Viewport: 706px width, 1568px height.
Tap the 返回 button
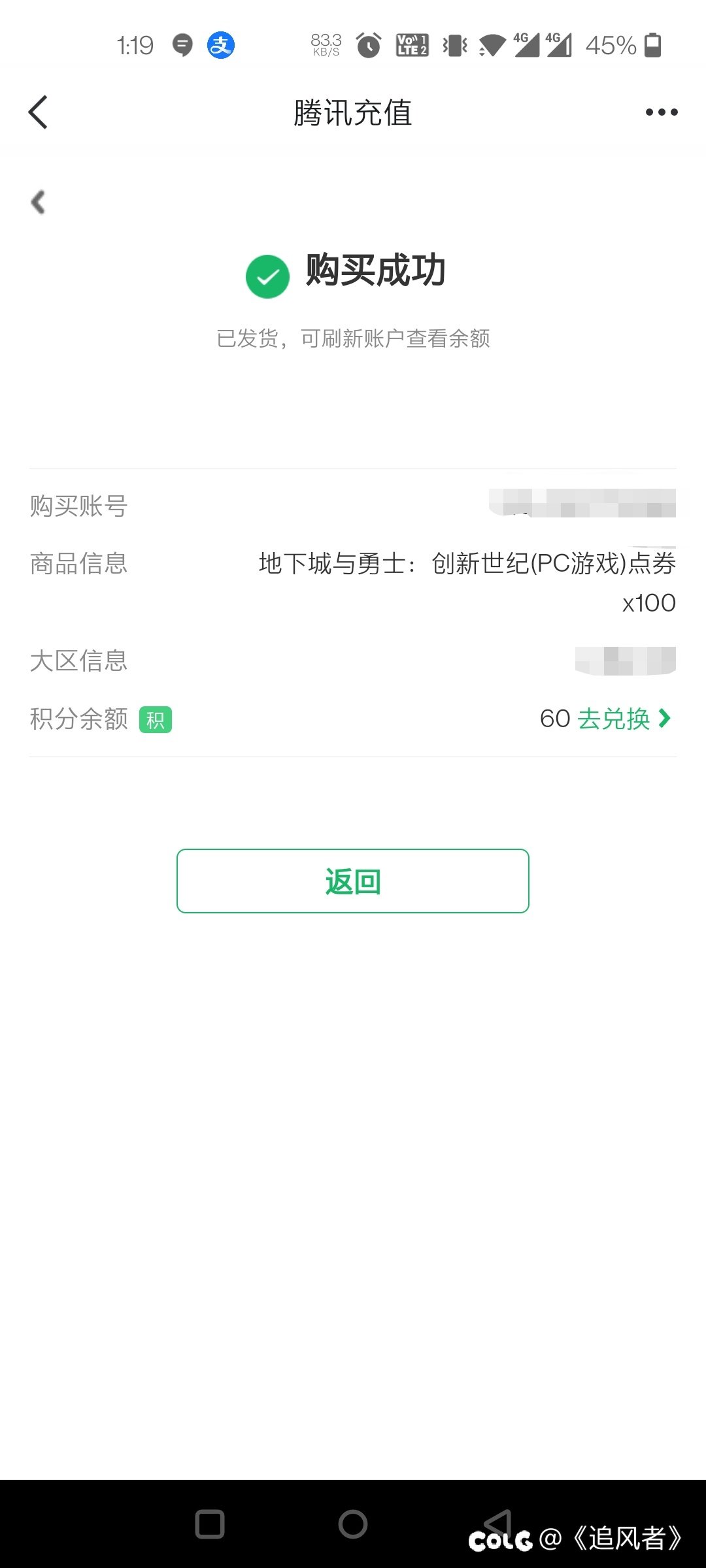click(x=353, y=881)
